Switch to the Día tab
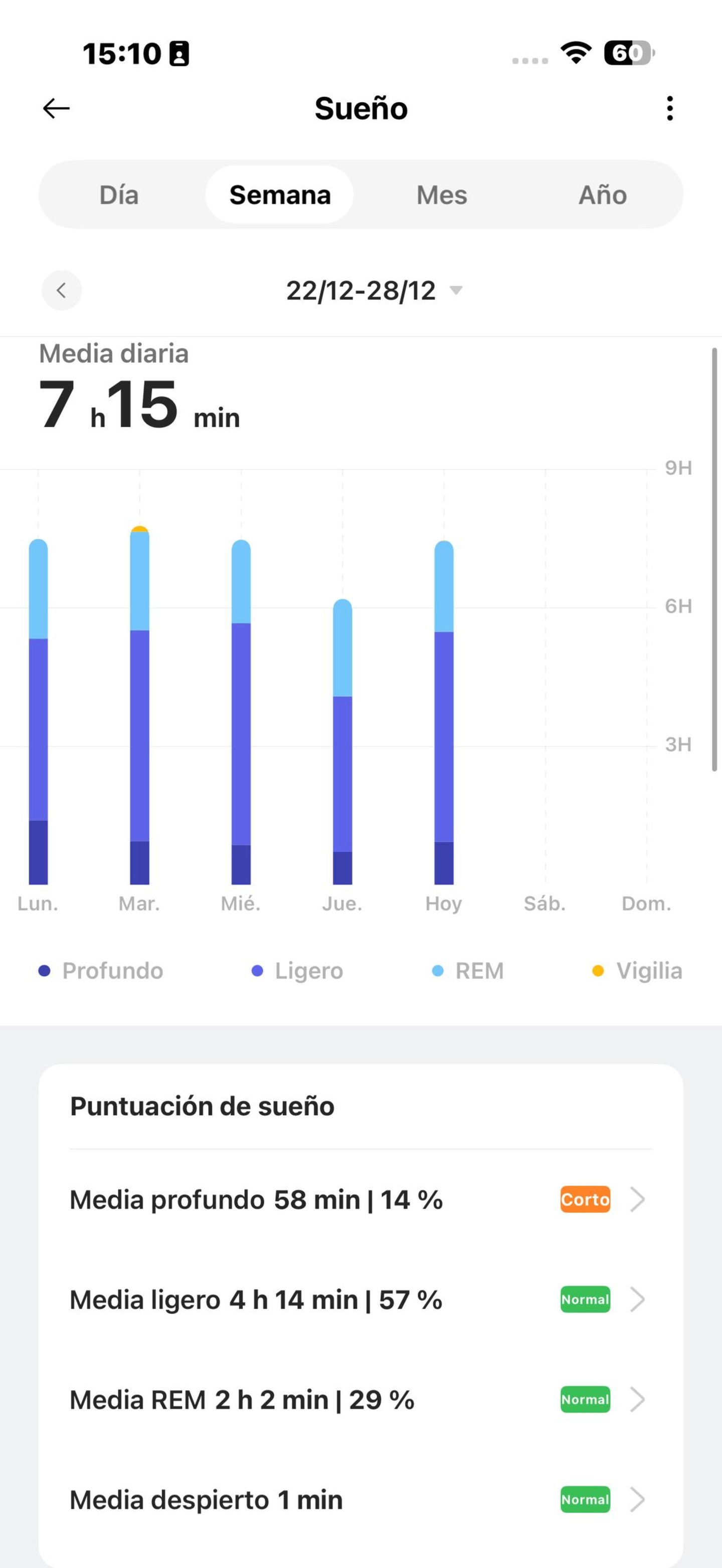This screenshot has height=1568, width=722. tap(119, 195)
